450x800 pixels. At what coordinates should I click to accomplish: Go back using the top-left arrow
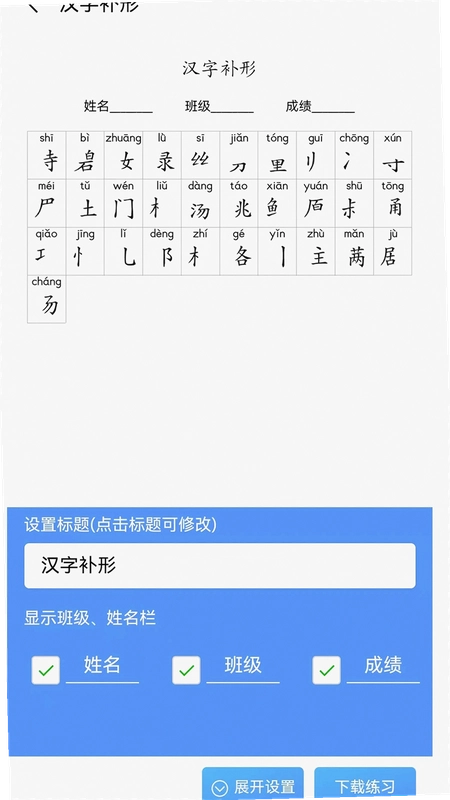pos(33,7)
